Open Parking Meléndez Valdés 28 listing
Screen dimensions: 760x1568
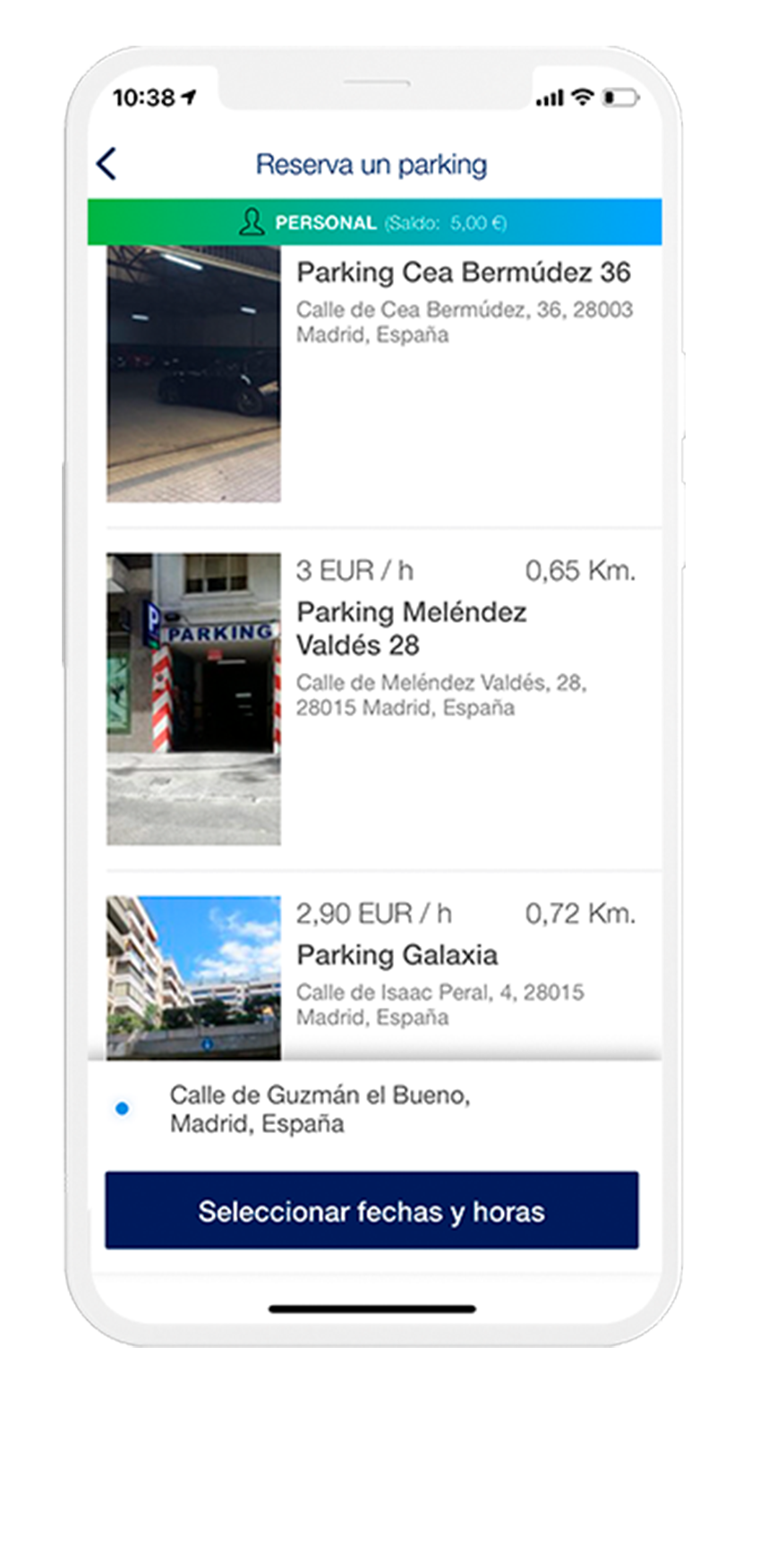[374, 699]
